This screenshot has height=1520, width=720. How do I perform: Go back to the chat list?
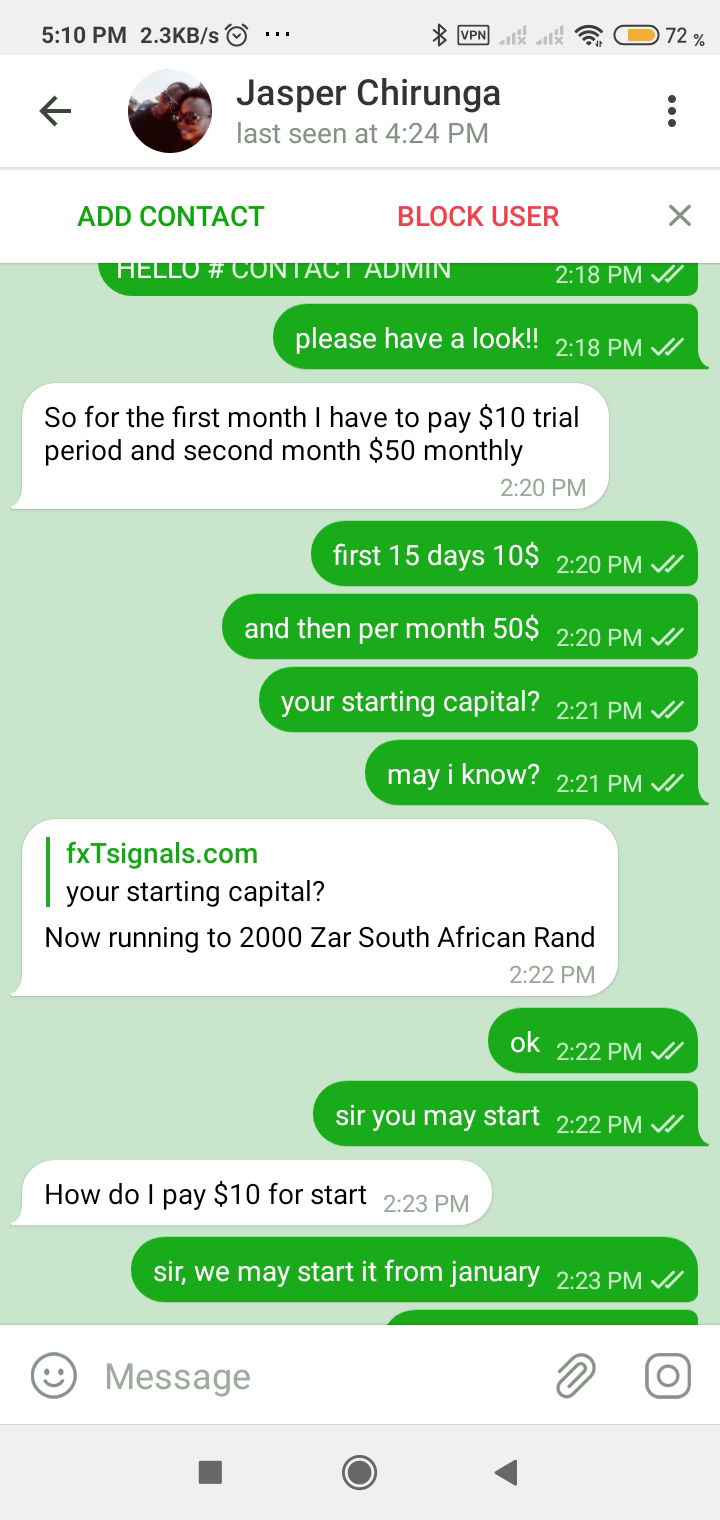[55, 111]
